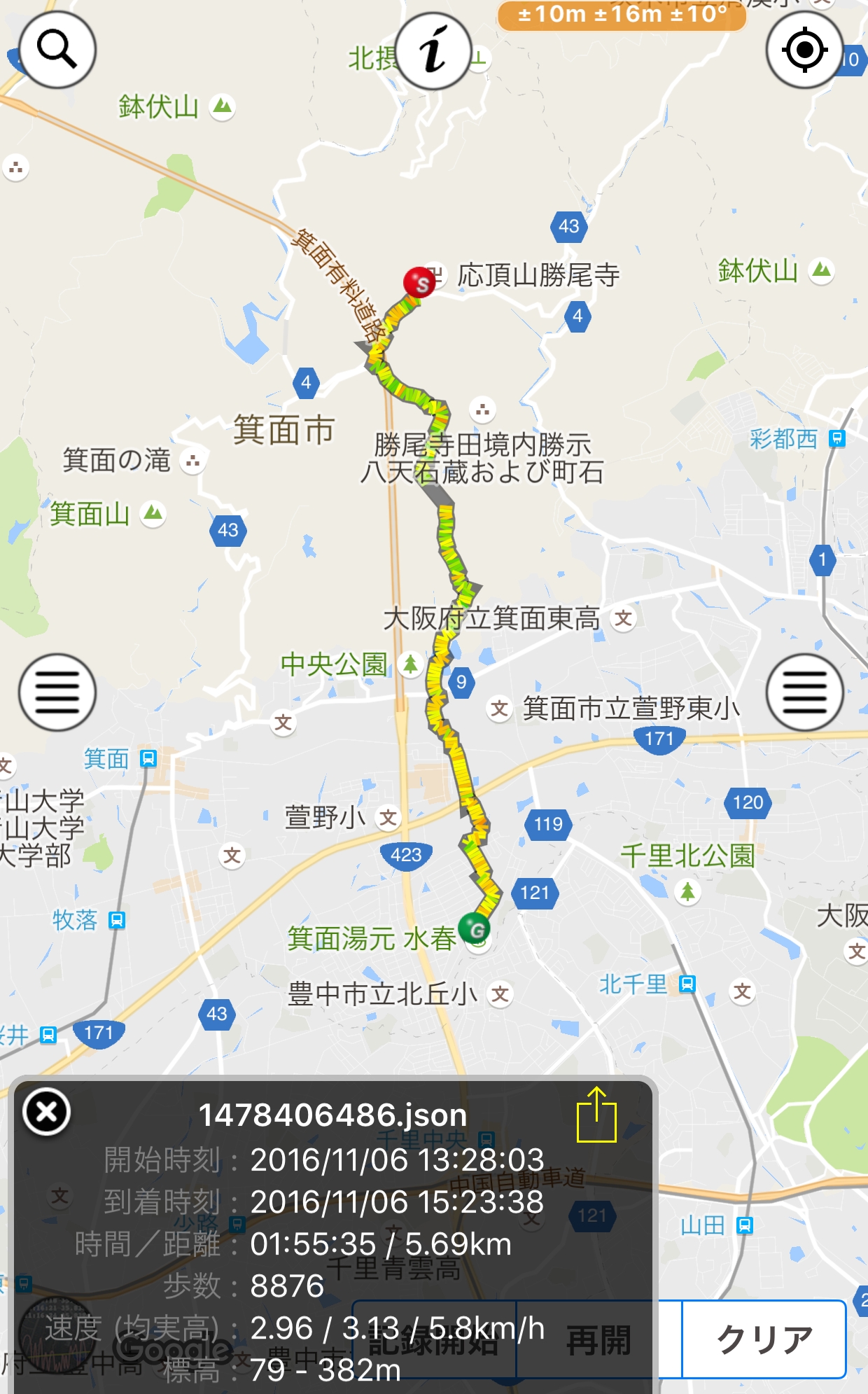Close the 1478406486.json track details panel
The height and width of the screenshot is (1394, 868).
click(x=47, y=1112)
